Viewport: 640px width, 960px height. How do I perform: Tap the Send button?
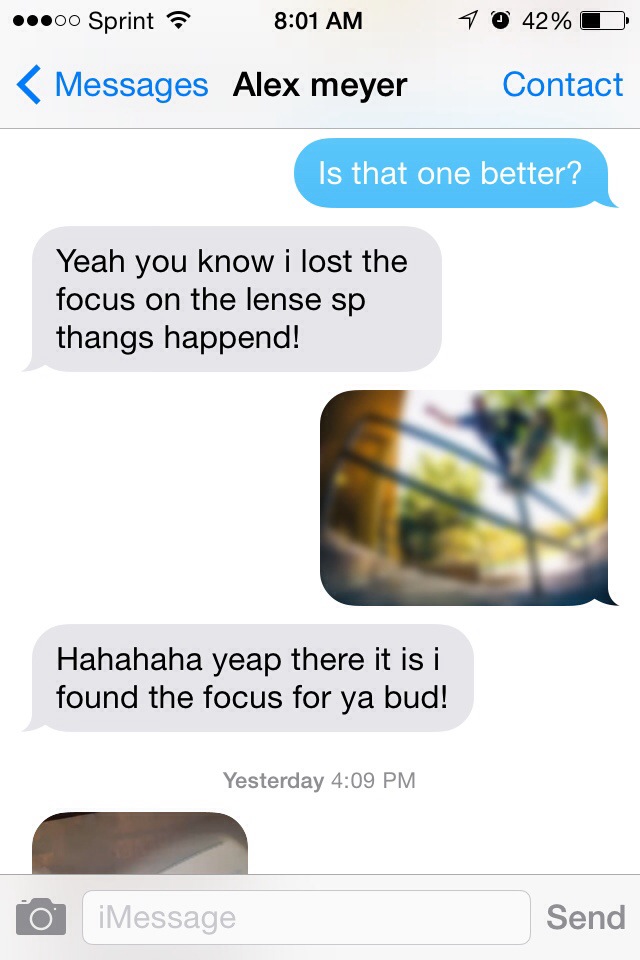click(585, 917)
